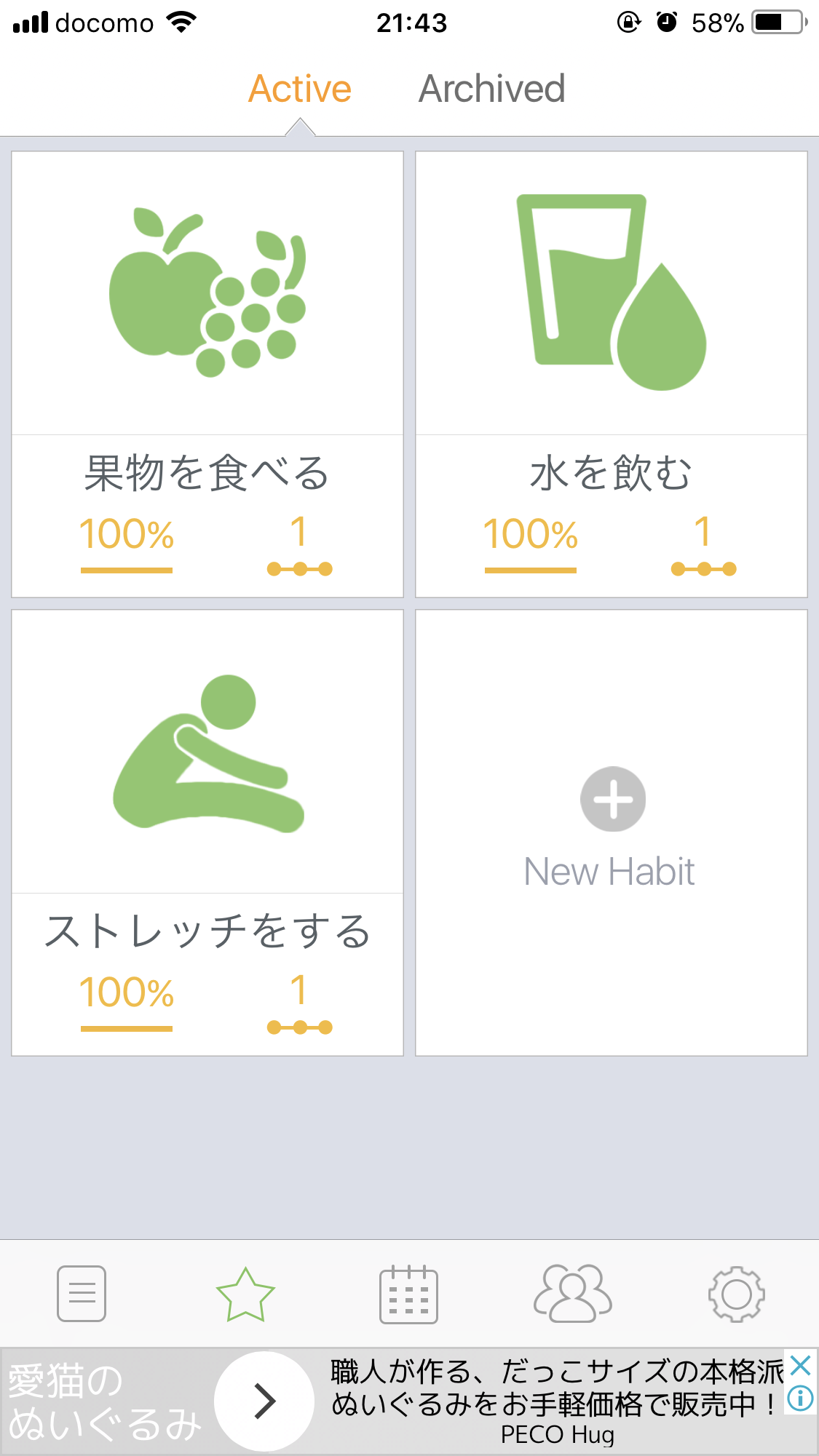Open the 水を飲む habit card

pyautogui.click(x=612, y=374)
